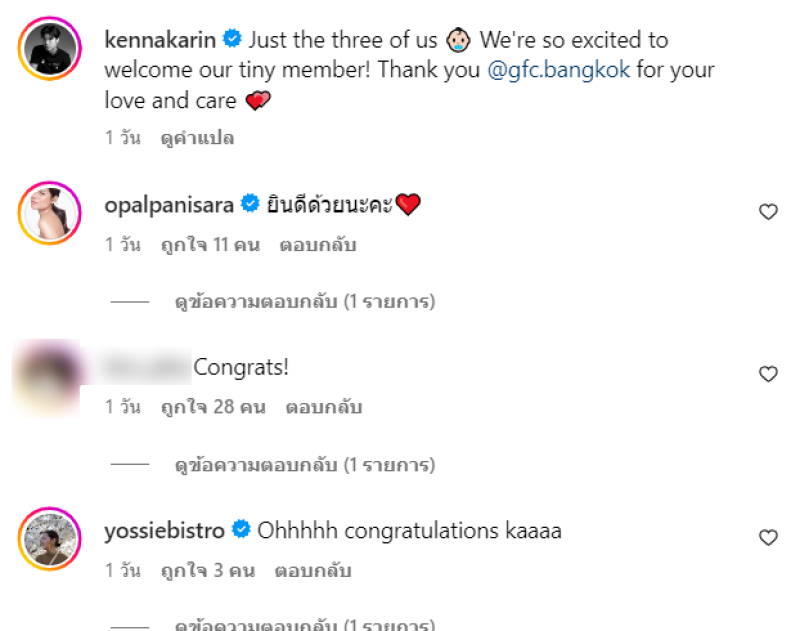Open opalpanisara's profile username

[168, 205]
